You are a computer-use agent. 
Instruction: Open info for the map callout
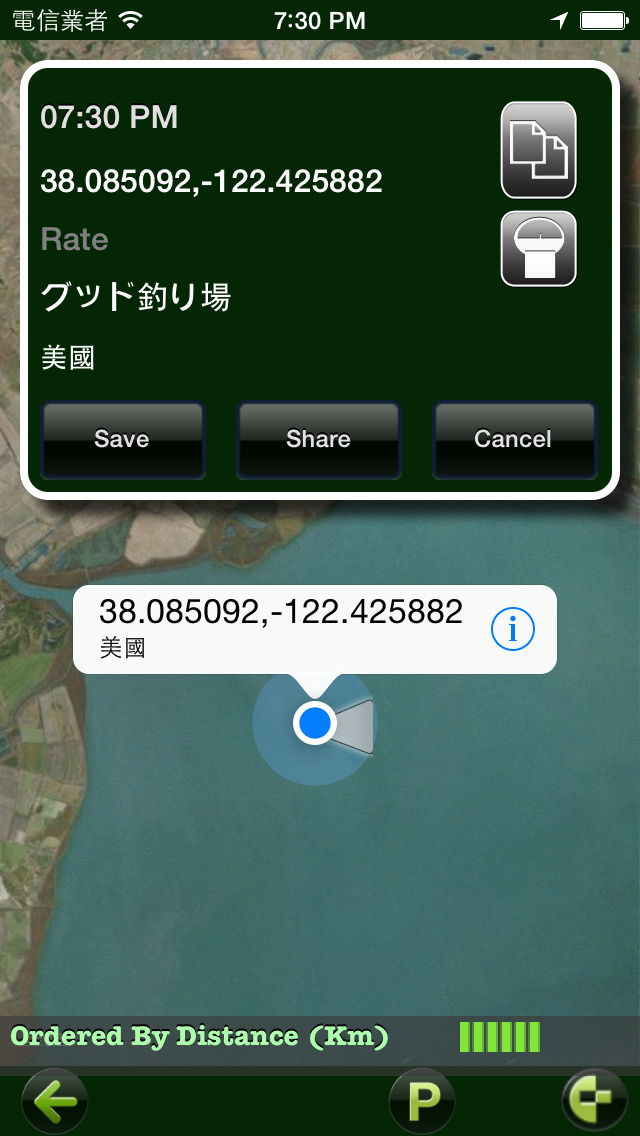pyautogui.click(x=513, y=629)
